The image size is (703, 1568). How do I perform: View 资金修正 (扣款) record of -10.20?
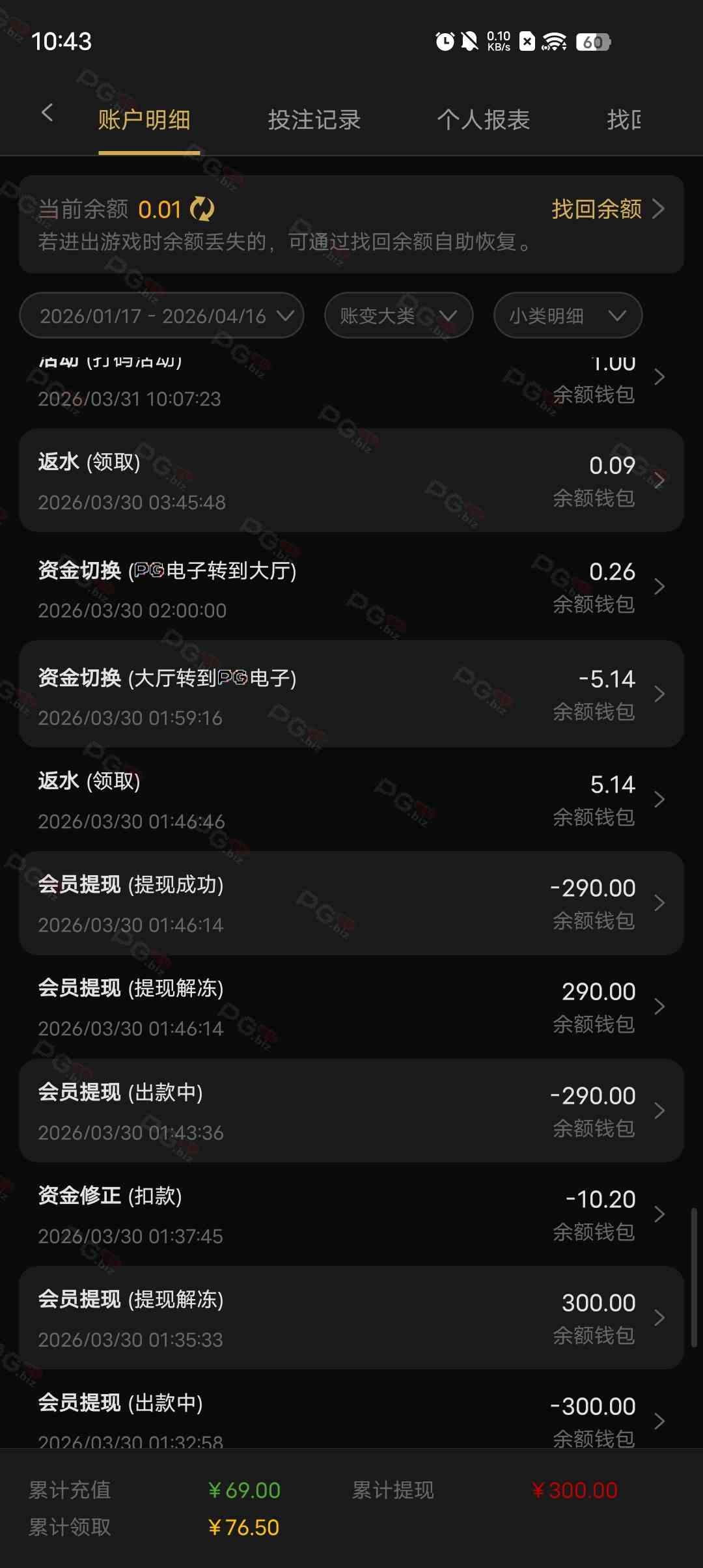point(351,1214)
